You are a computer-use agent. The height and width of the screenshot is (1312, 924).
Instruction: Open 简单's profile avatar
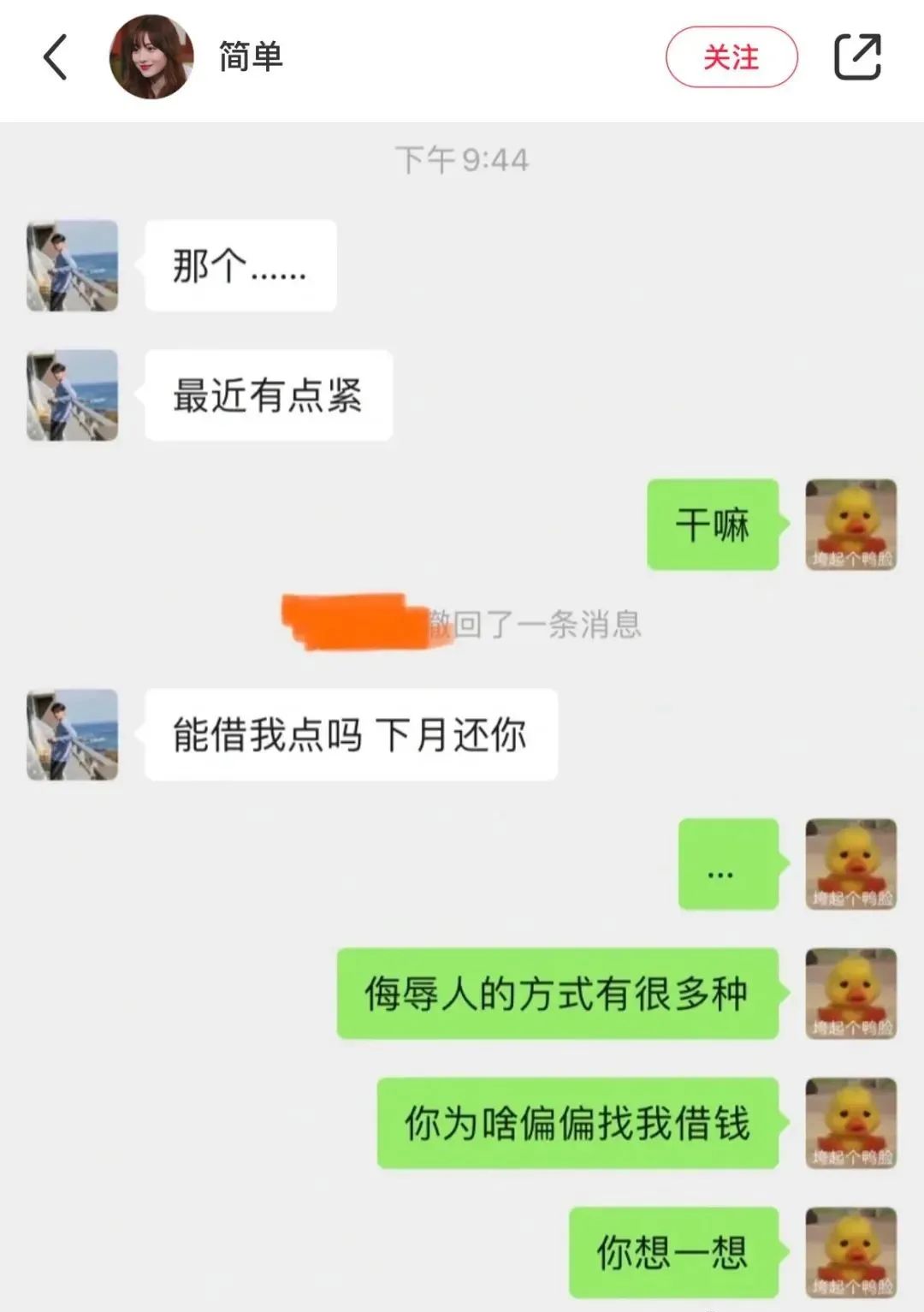click(x=151, y=57)
